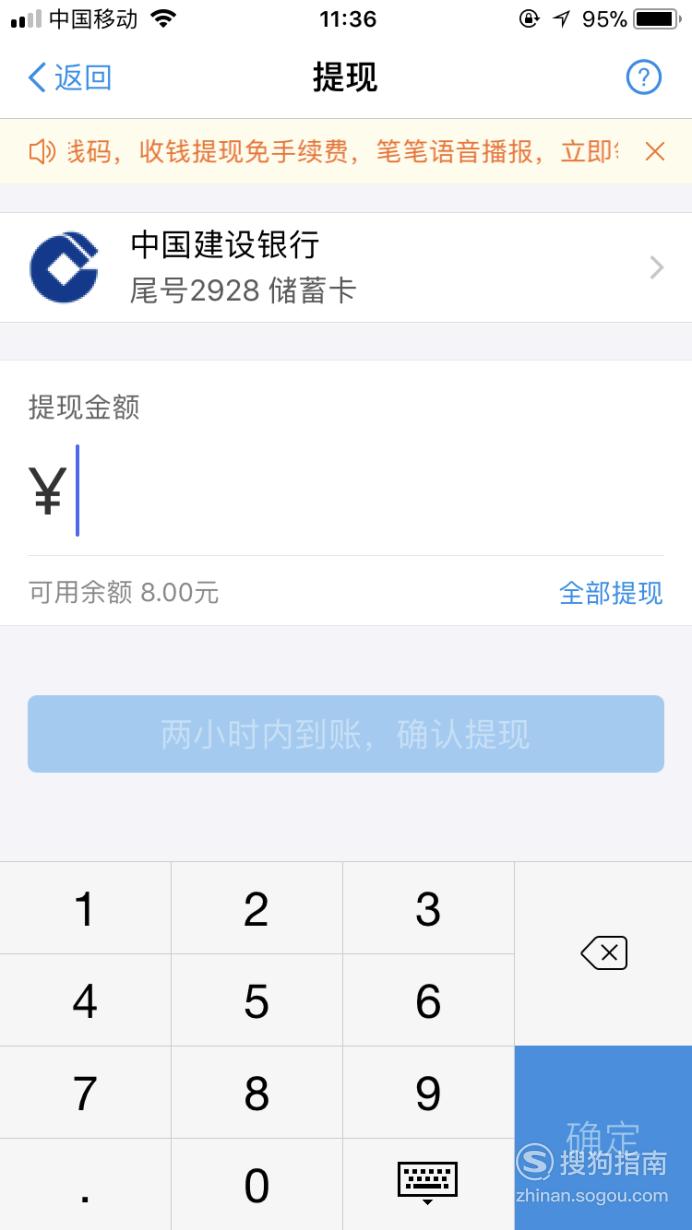Select 全部提现 to withdraw all
Viewport: 692px width, 1230px height.
point(610,593)
